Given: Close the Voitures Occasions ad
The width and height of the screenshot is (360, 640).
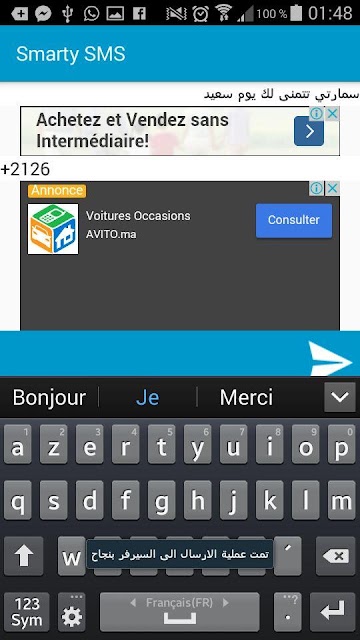Looking at the screenshot, I should [x=333, y=189].
